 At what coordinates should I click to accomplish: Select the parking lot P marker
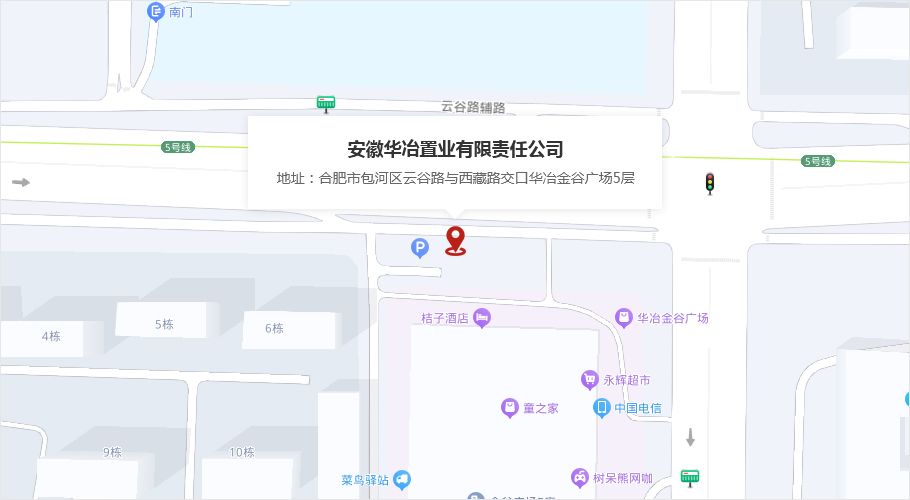point(420,247)
